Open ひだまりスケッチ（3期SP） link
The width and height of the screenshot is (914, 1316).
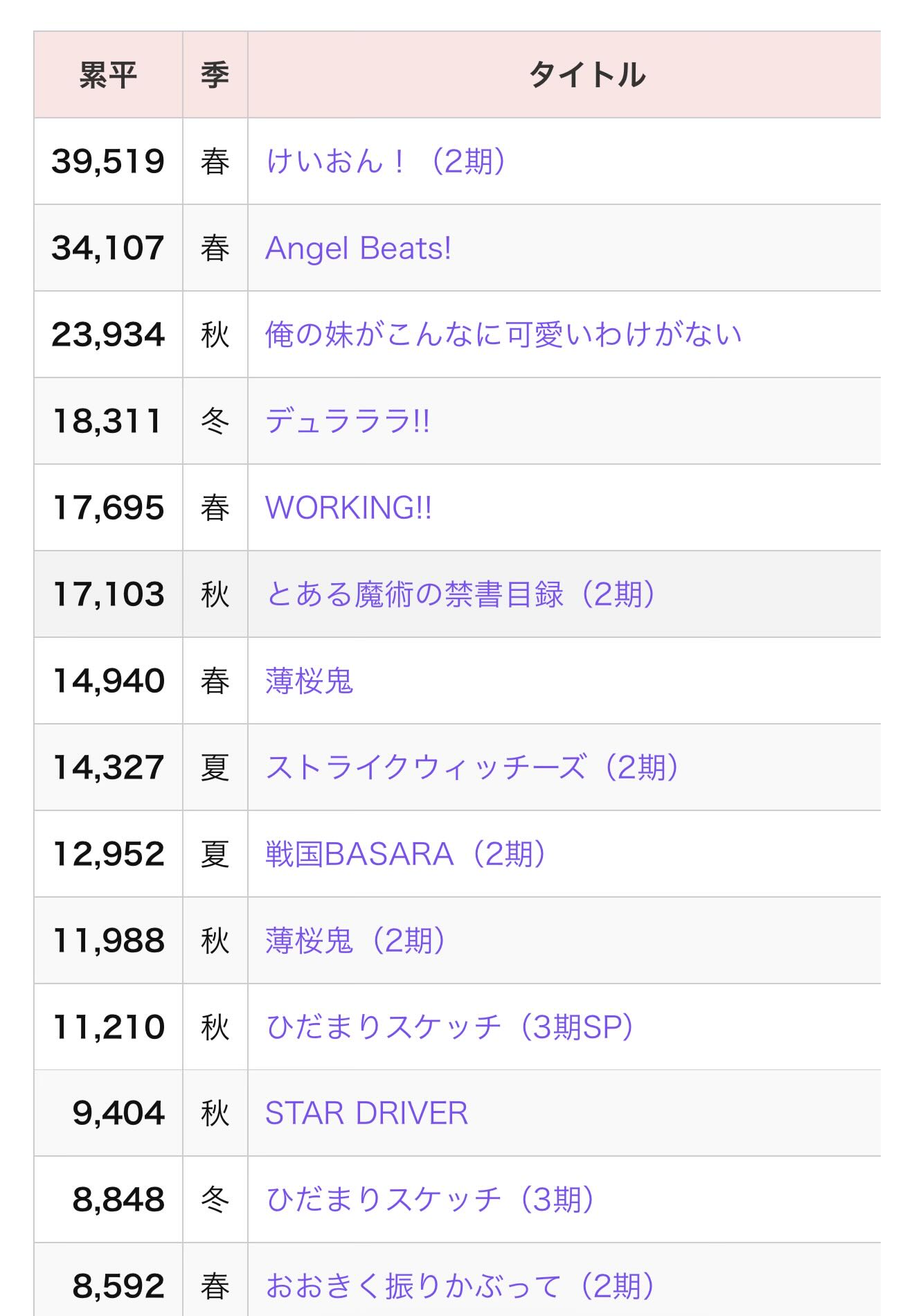tap(450, 1027)
